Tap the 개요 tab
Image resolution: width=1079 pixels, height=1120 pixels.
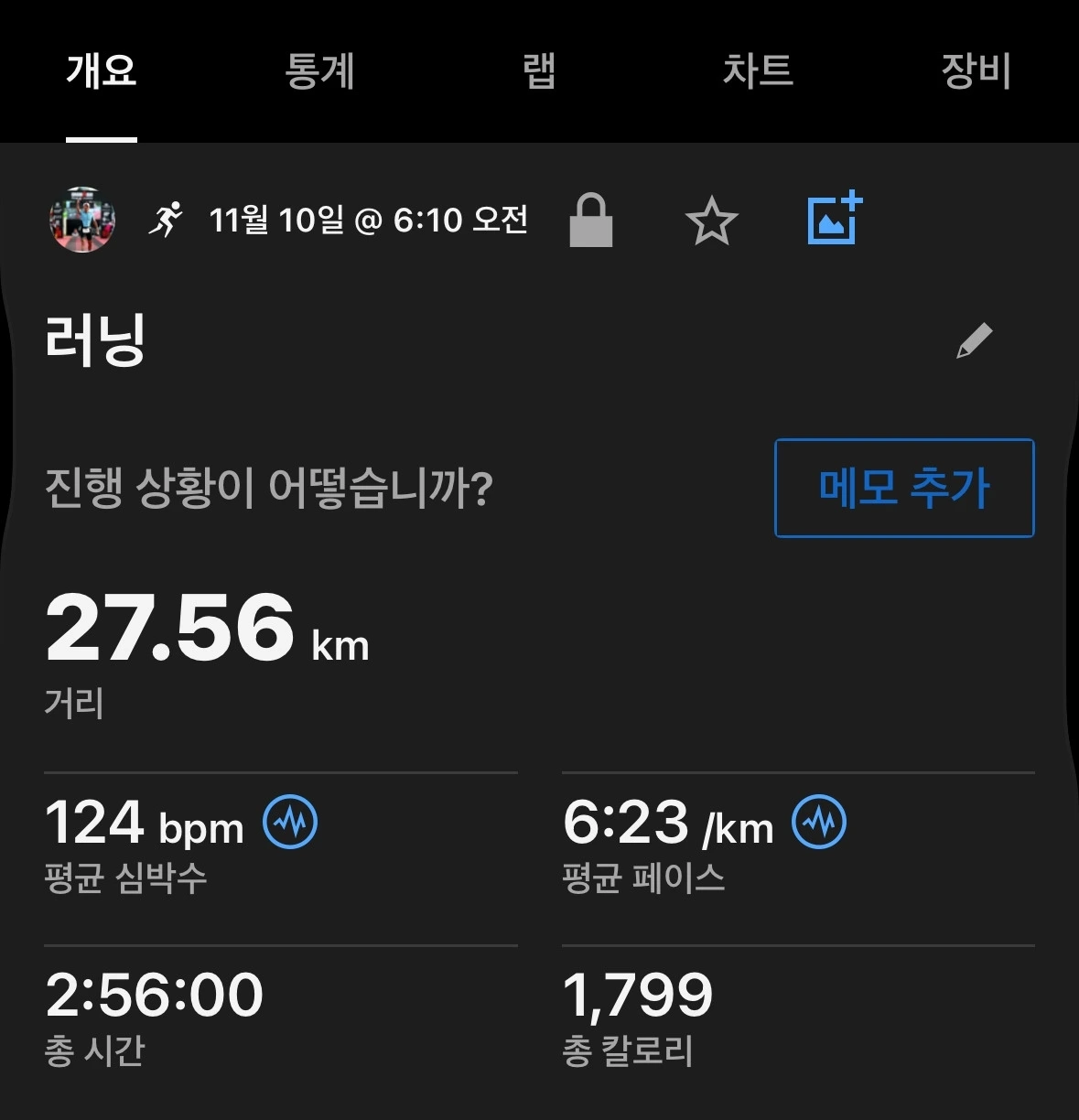[x=102, y=71]
